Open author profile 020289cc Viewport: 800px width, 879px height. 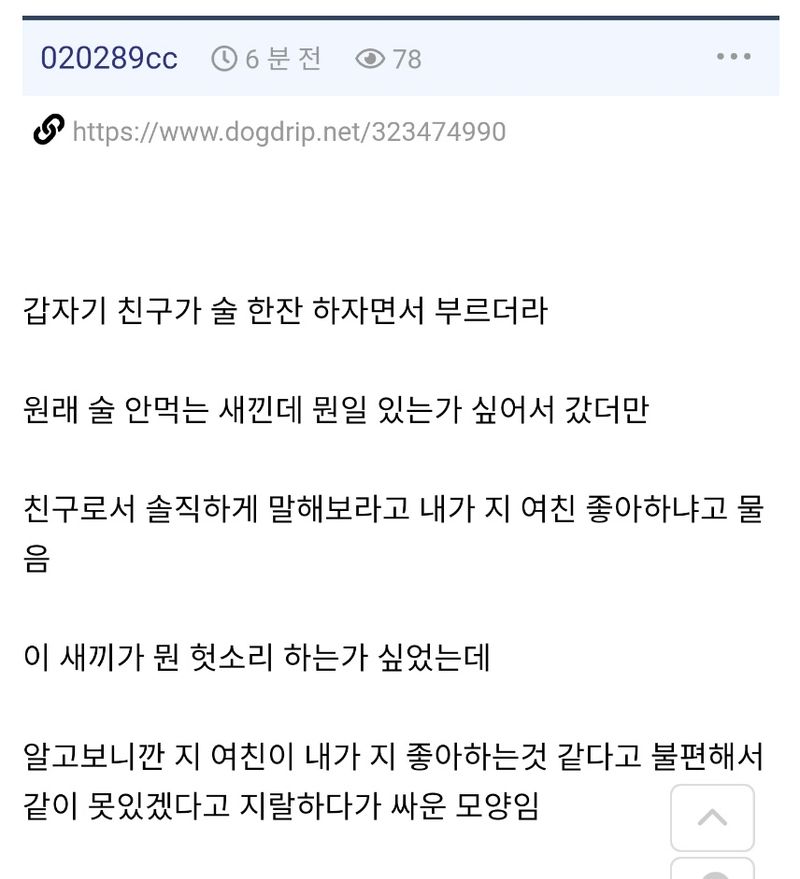pos(109,58)
